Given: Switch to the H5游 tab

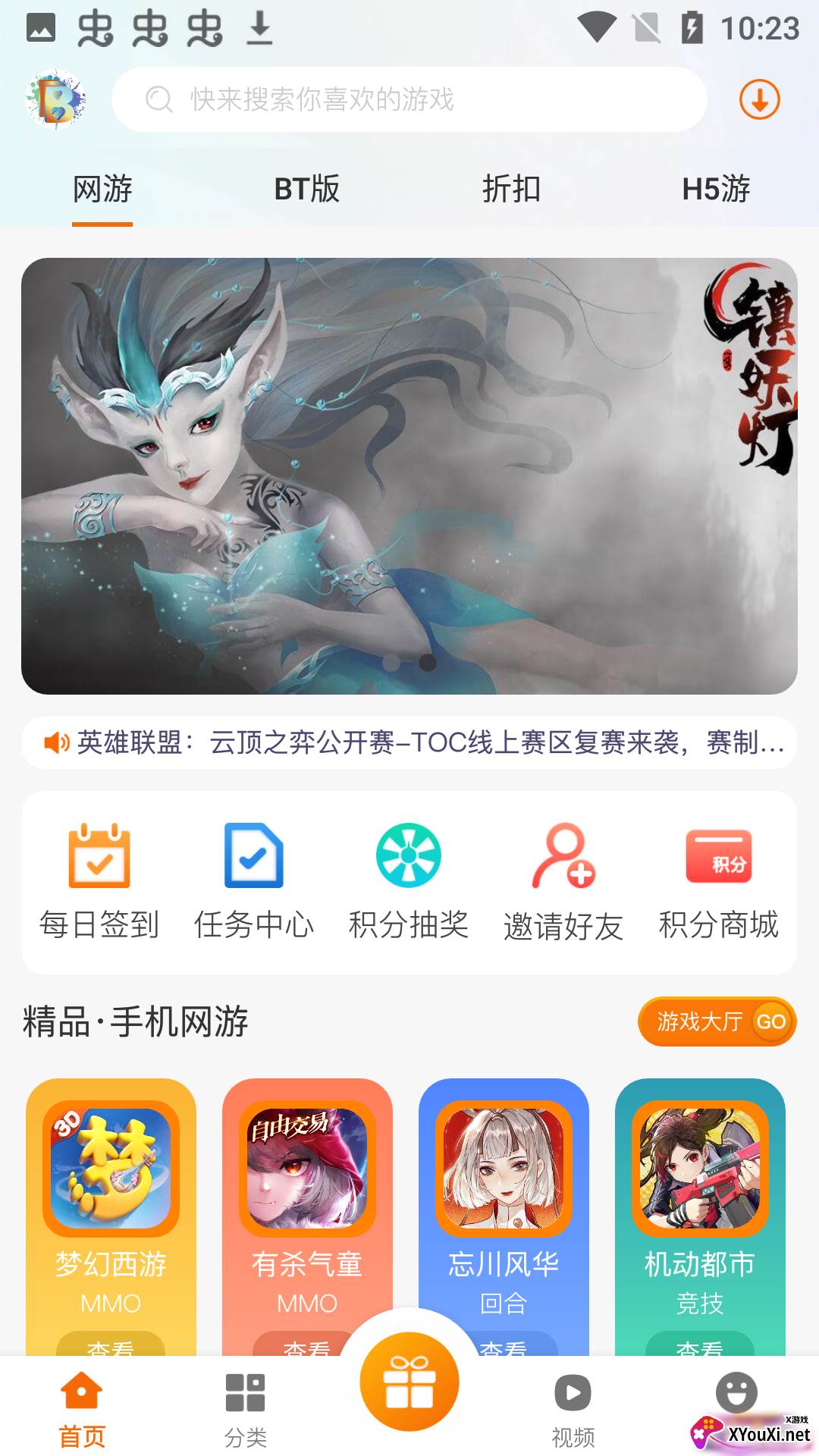Looking at the screenshot, I should pos(715,189).
